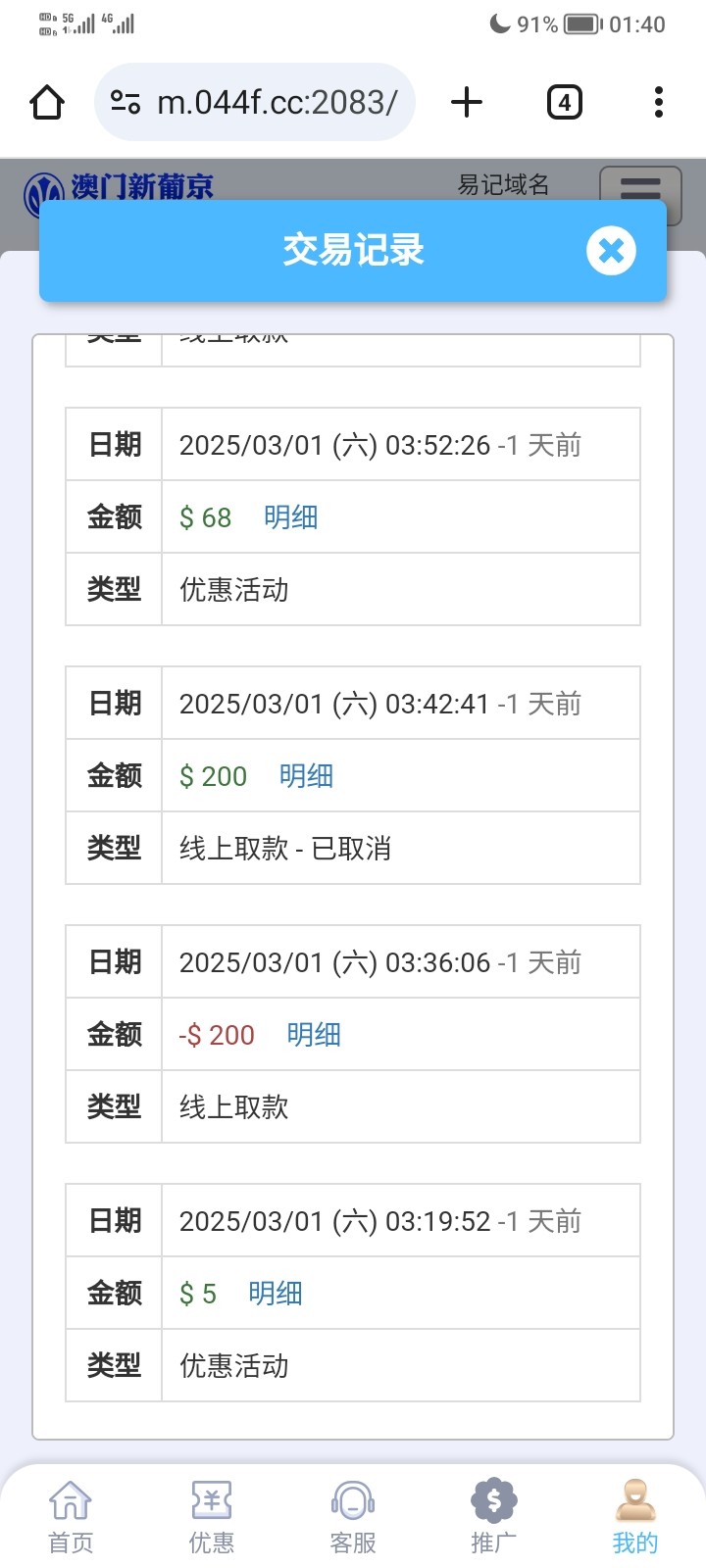Screen dimensions: 706x1568
Task: Switch tabs using the tab counter showing 4
Action: pyautogui.click(x=564, y=101)
